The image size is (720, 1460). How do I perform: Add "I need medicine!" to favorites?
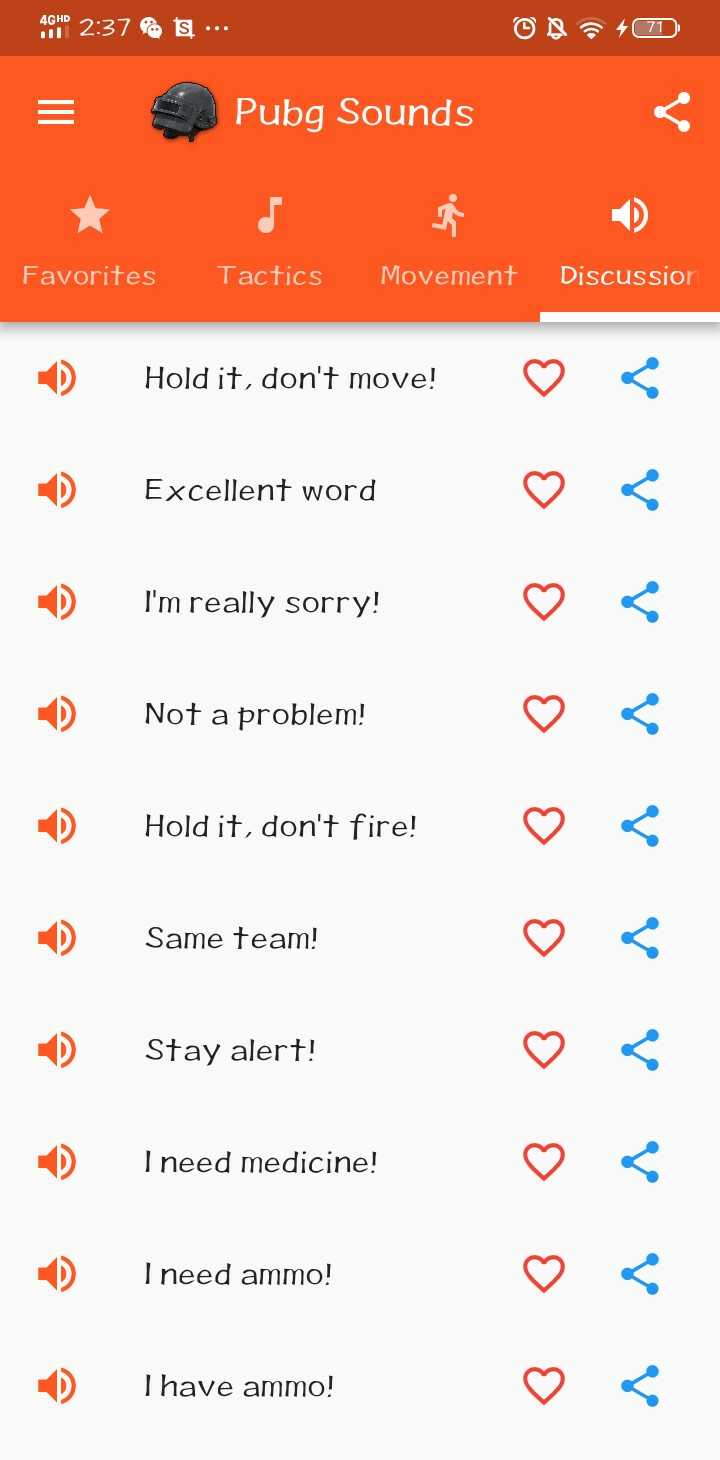(544, 1162)
